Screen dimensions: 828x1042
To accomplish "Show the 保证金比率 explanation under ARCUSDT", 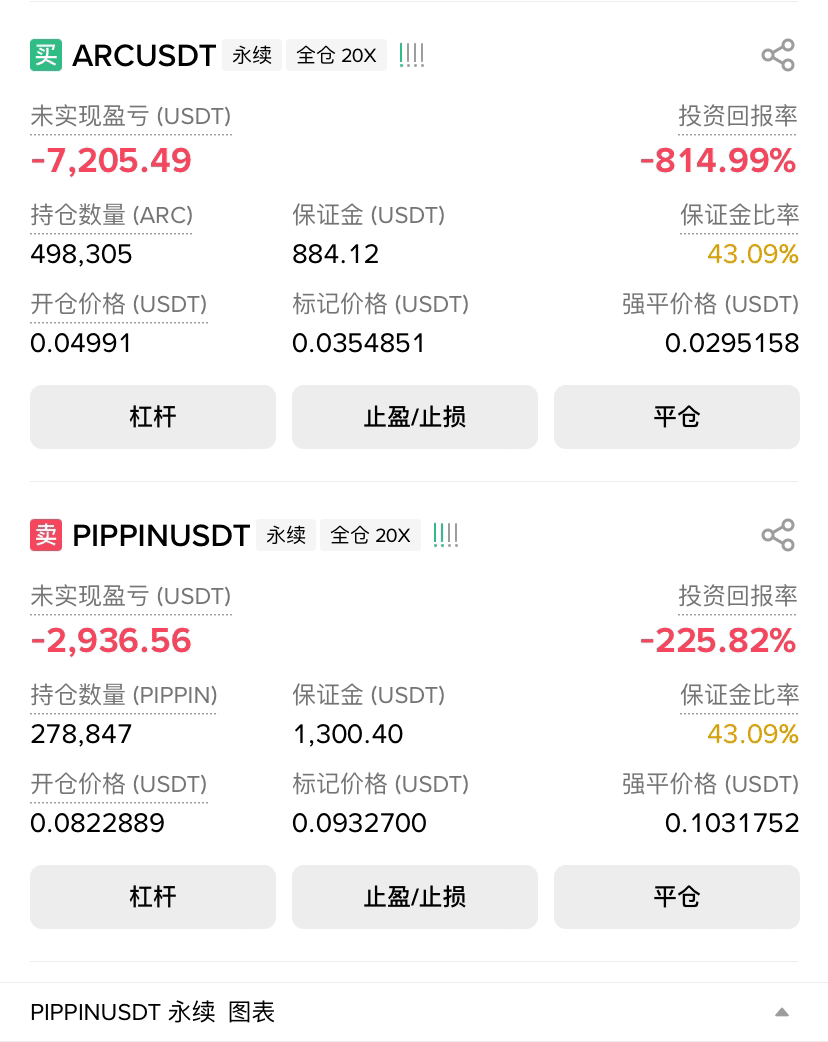I will [739, 215].
